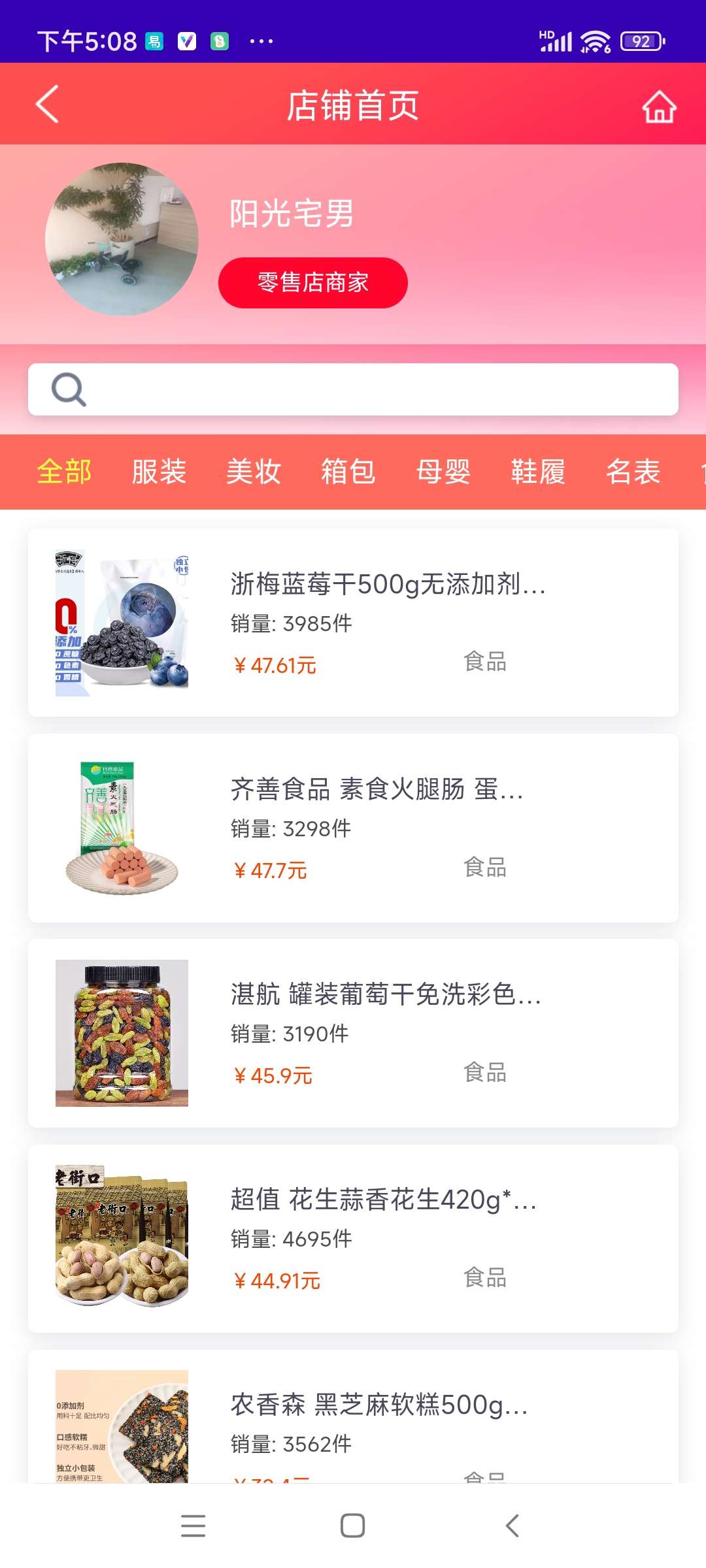The width and height of the screenshot is (706, 1568).
Task: Go back from the store homepage
Action: (x=47, y=104)
